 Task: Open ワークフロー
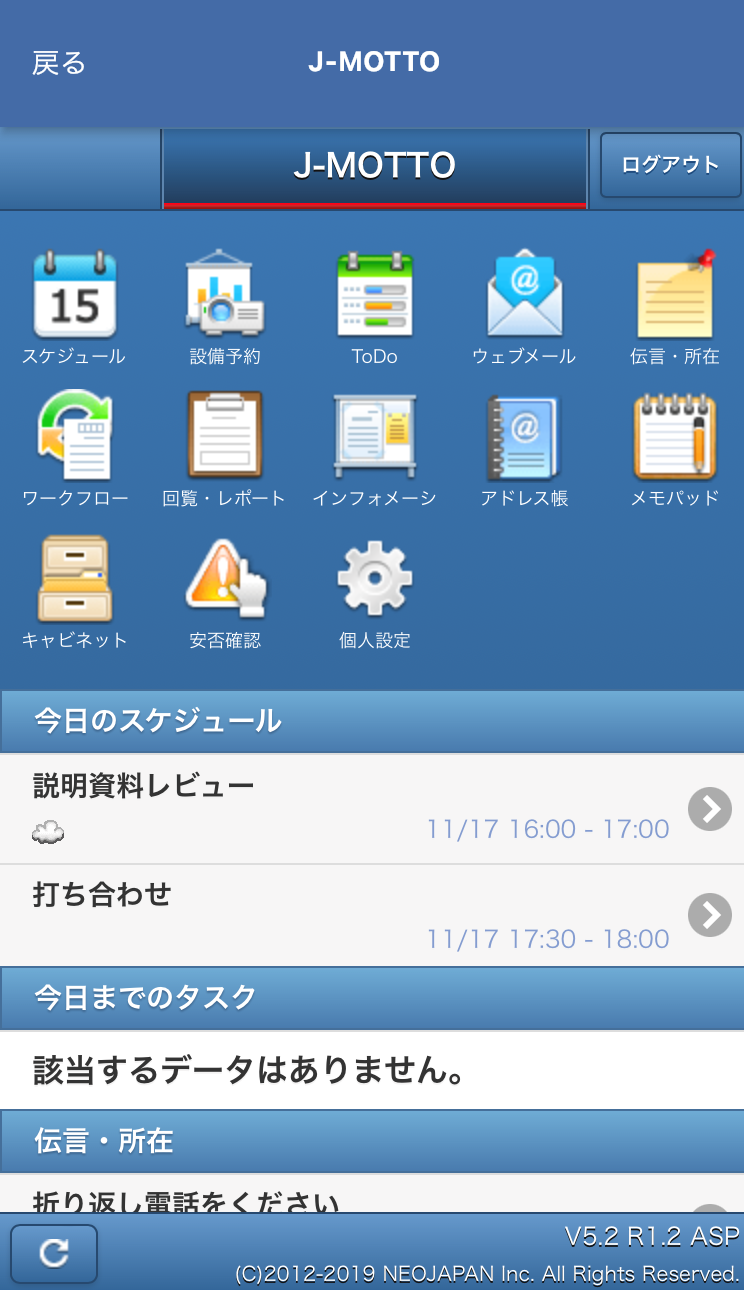pyautogui.click(x=75, y=450)
